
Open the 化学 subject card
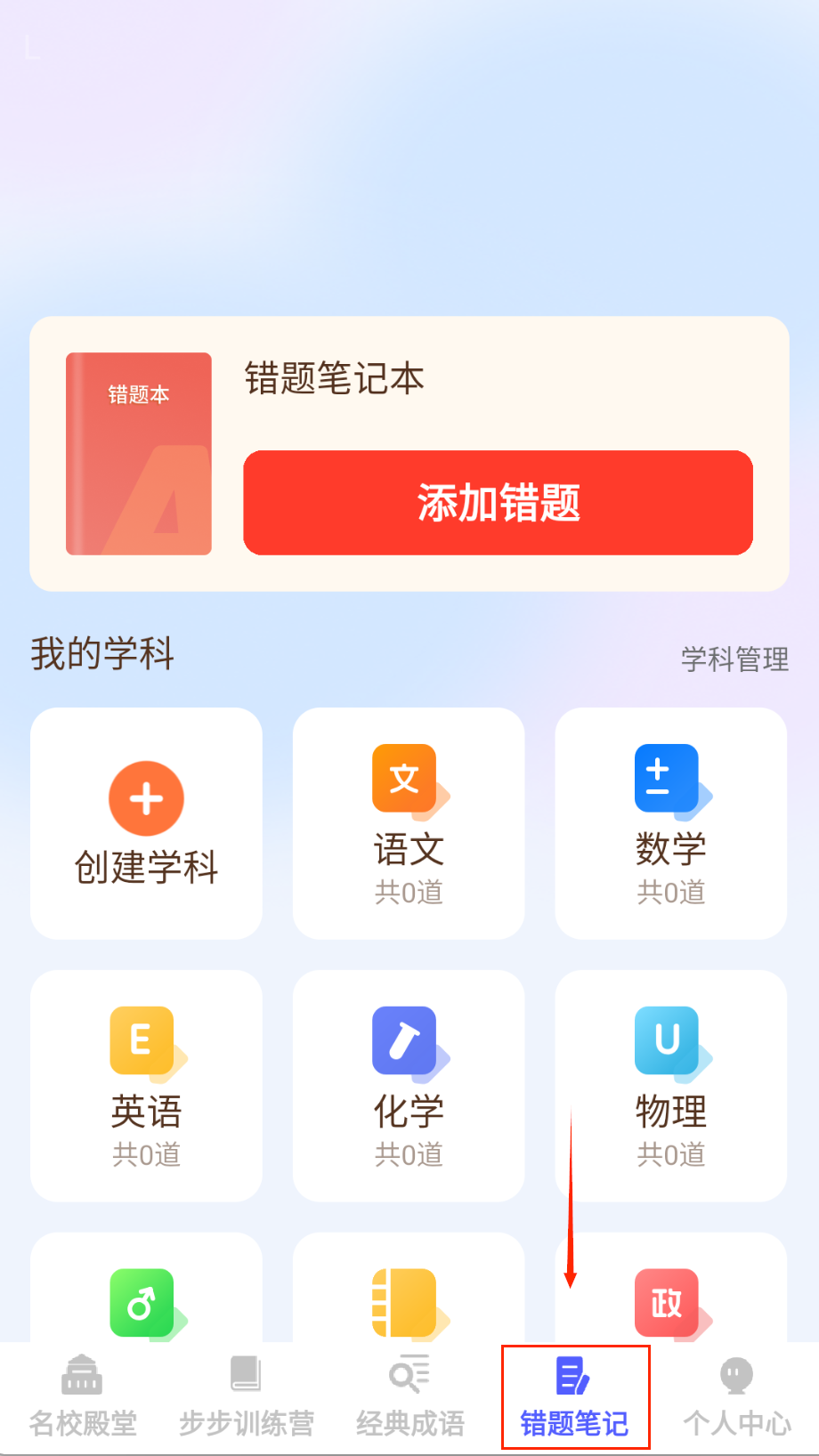[409, 1086]
